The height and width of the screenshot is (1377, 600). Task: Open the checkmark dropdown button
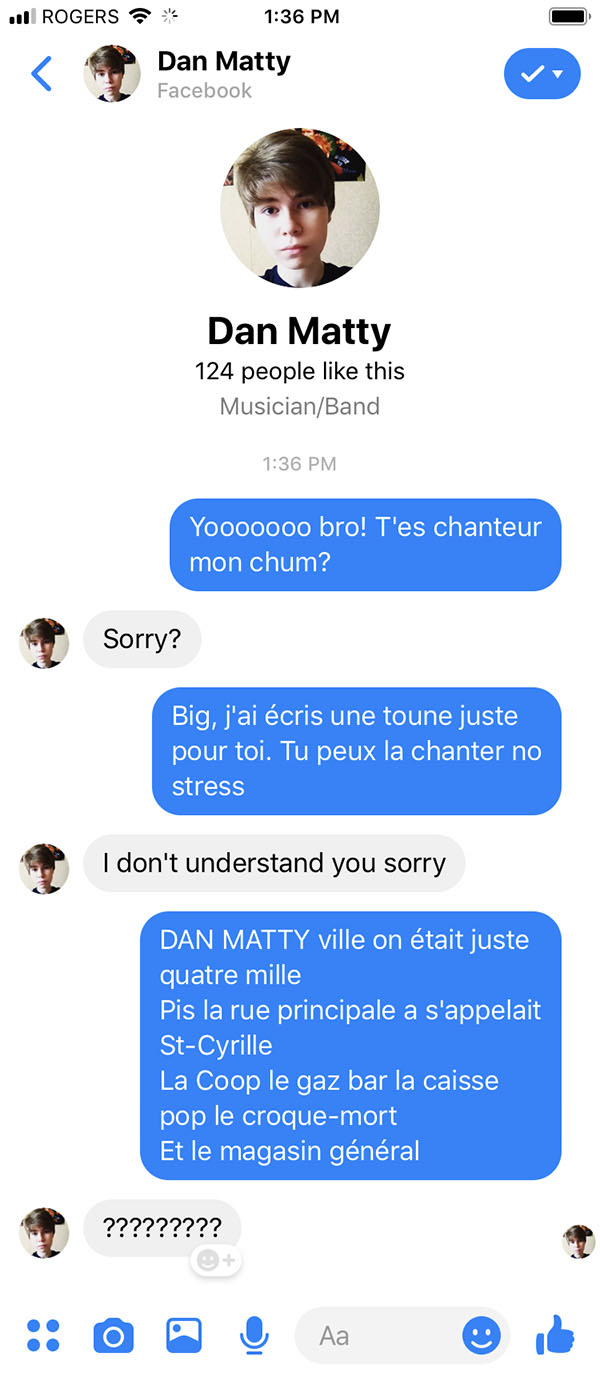pyautogui.click(x=542, y=73)
